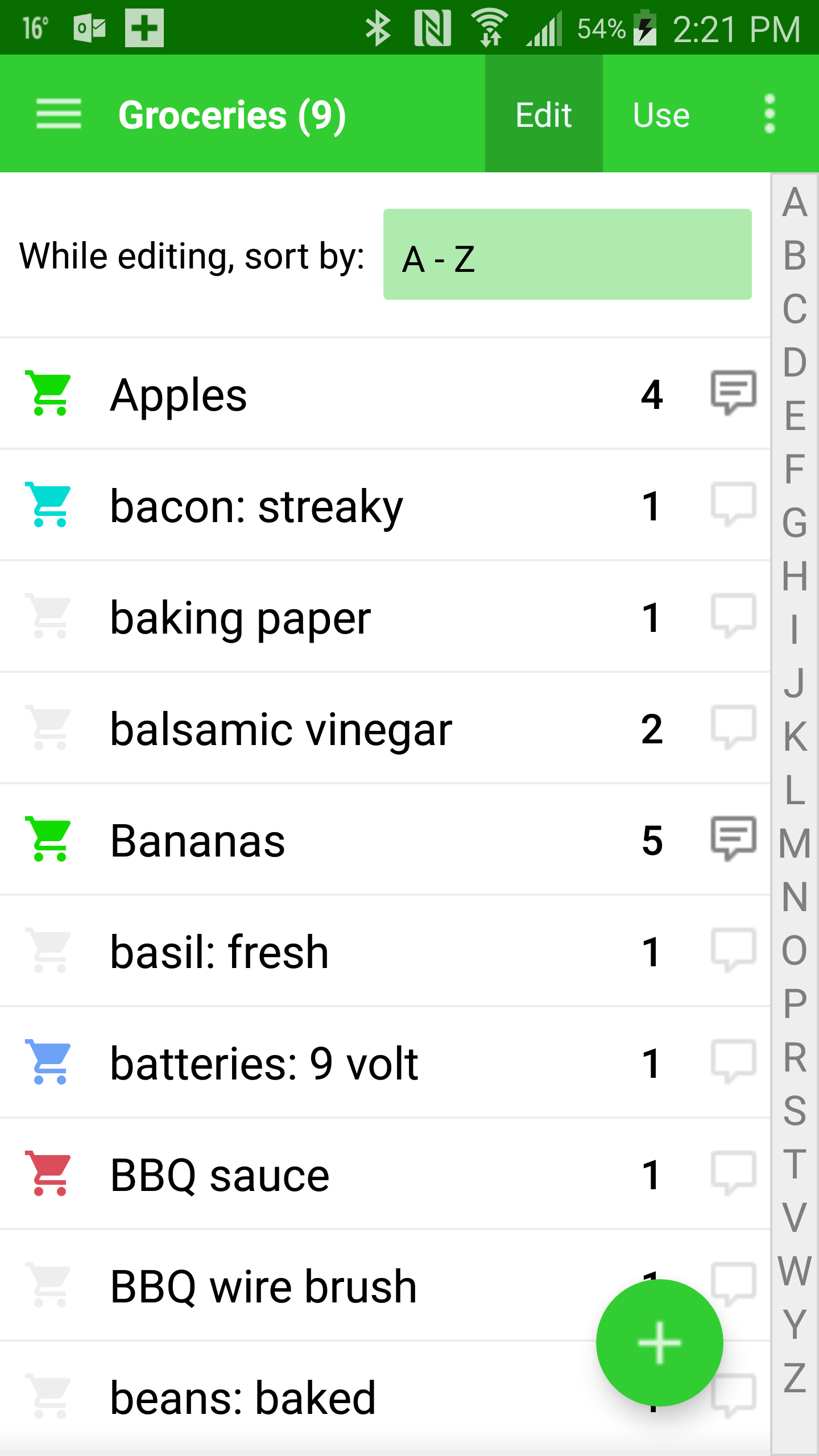
Task: Open the A - Z sort dropdown
Action: [567, 255]
